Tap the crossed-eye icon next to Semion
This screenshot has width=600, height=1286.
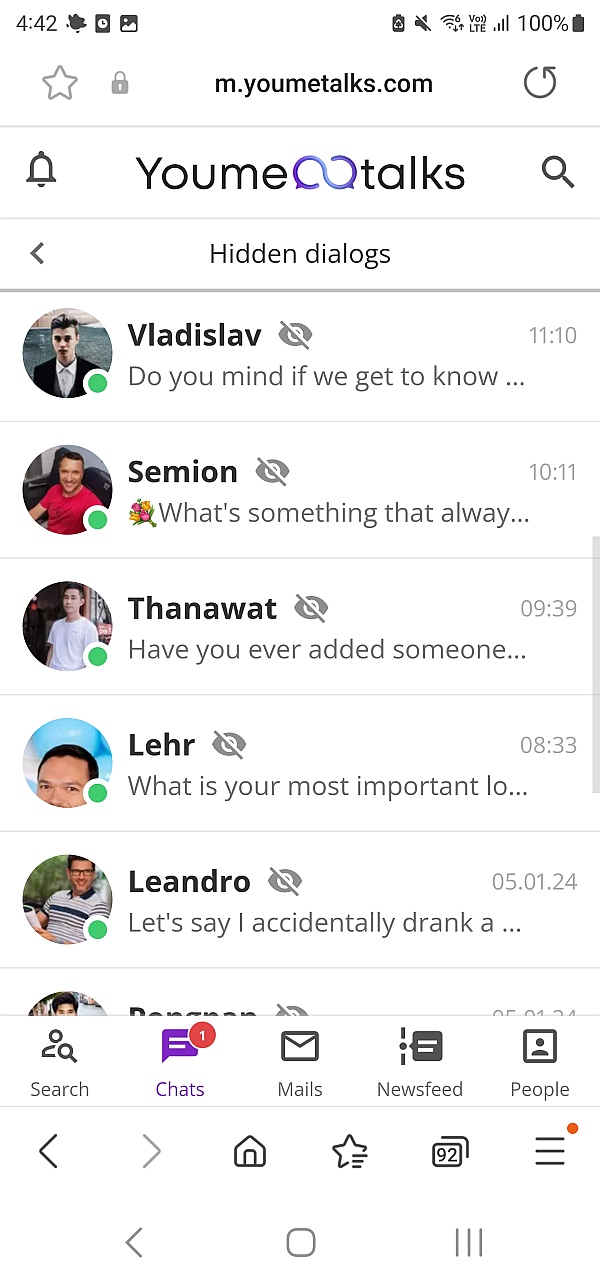(272, 471)
